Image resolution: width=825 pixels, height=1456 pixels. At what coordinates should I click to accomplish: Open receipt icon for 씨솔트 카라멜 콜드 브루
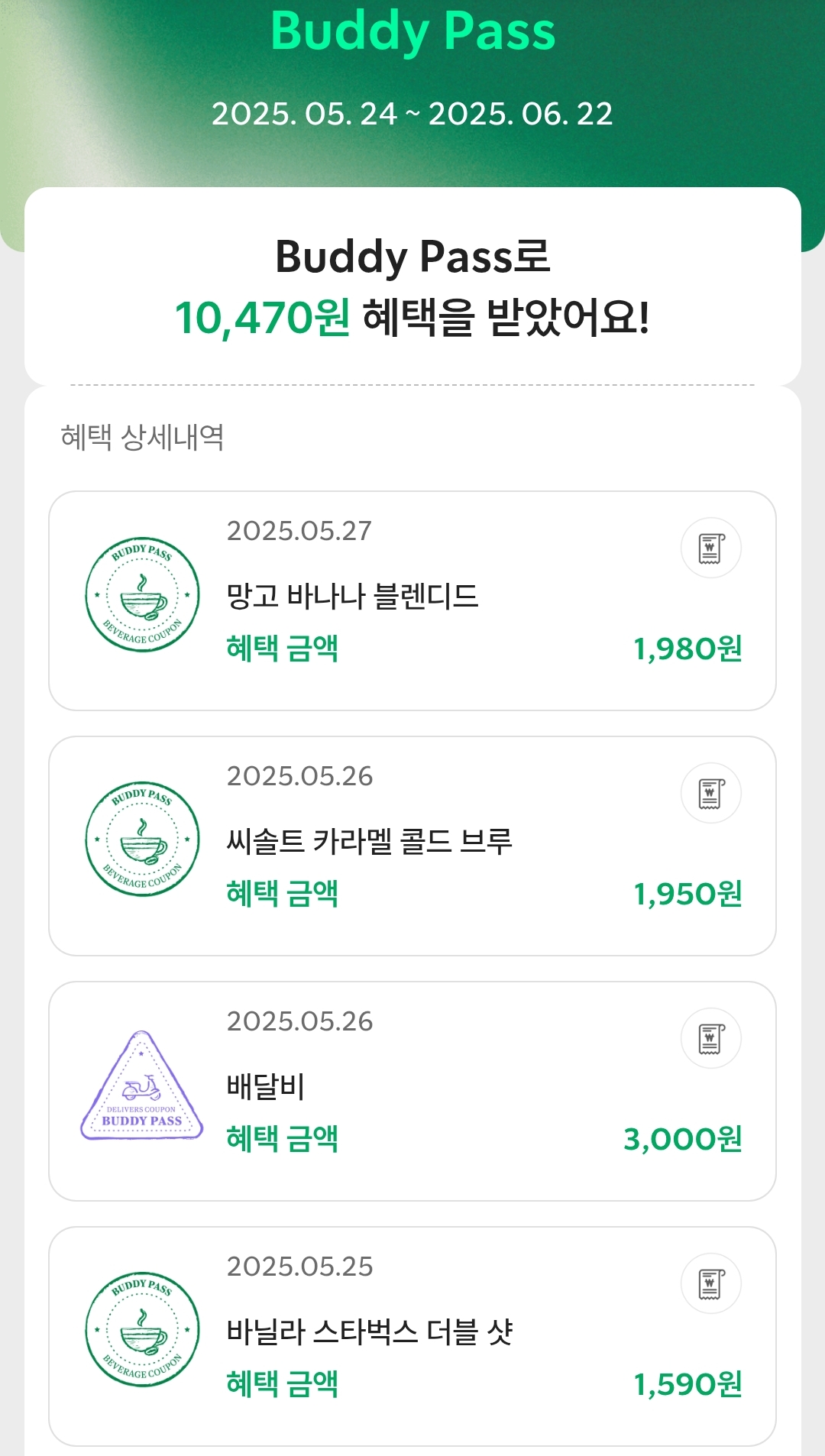[711, 794]
